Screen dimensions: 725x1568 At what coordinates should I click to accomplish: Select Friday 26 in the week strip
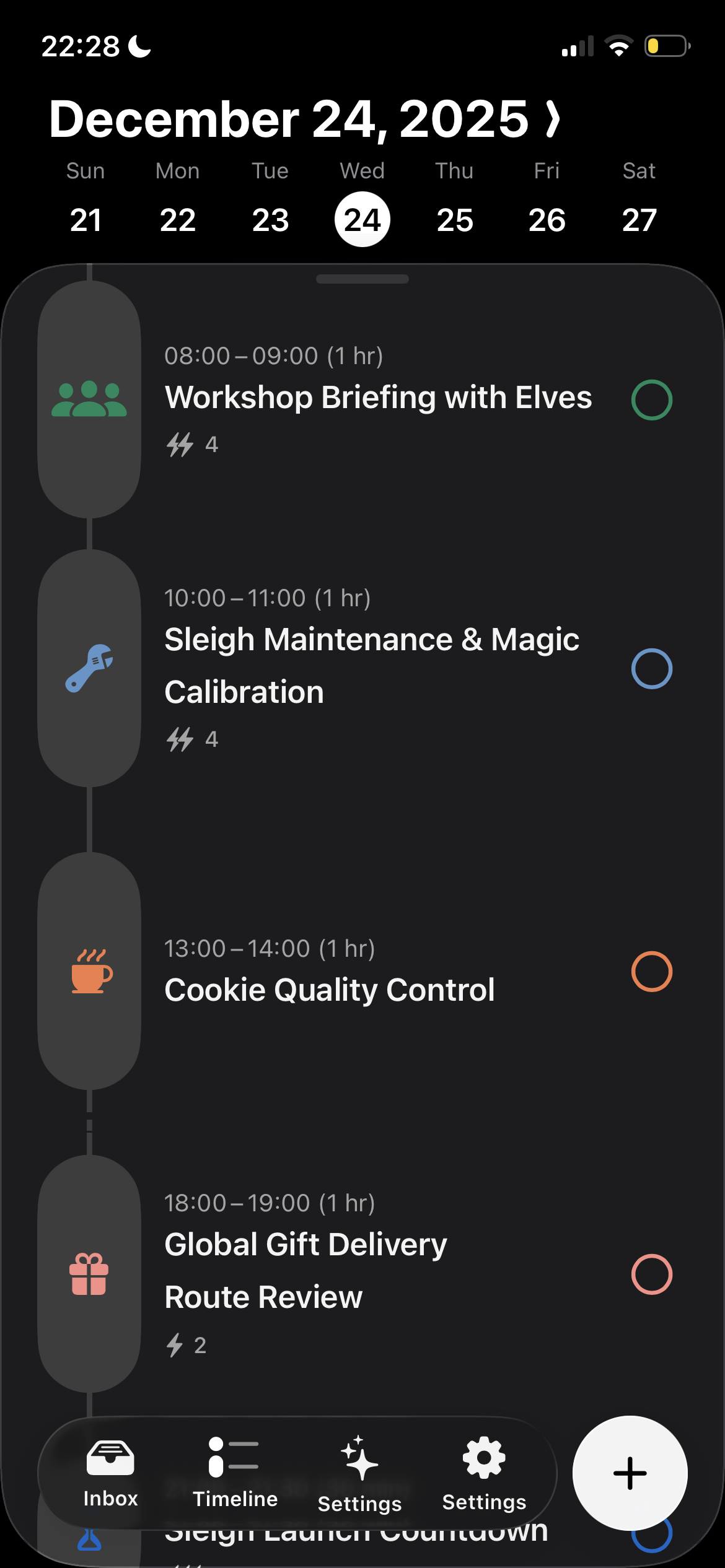[547, 220]
